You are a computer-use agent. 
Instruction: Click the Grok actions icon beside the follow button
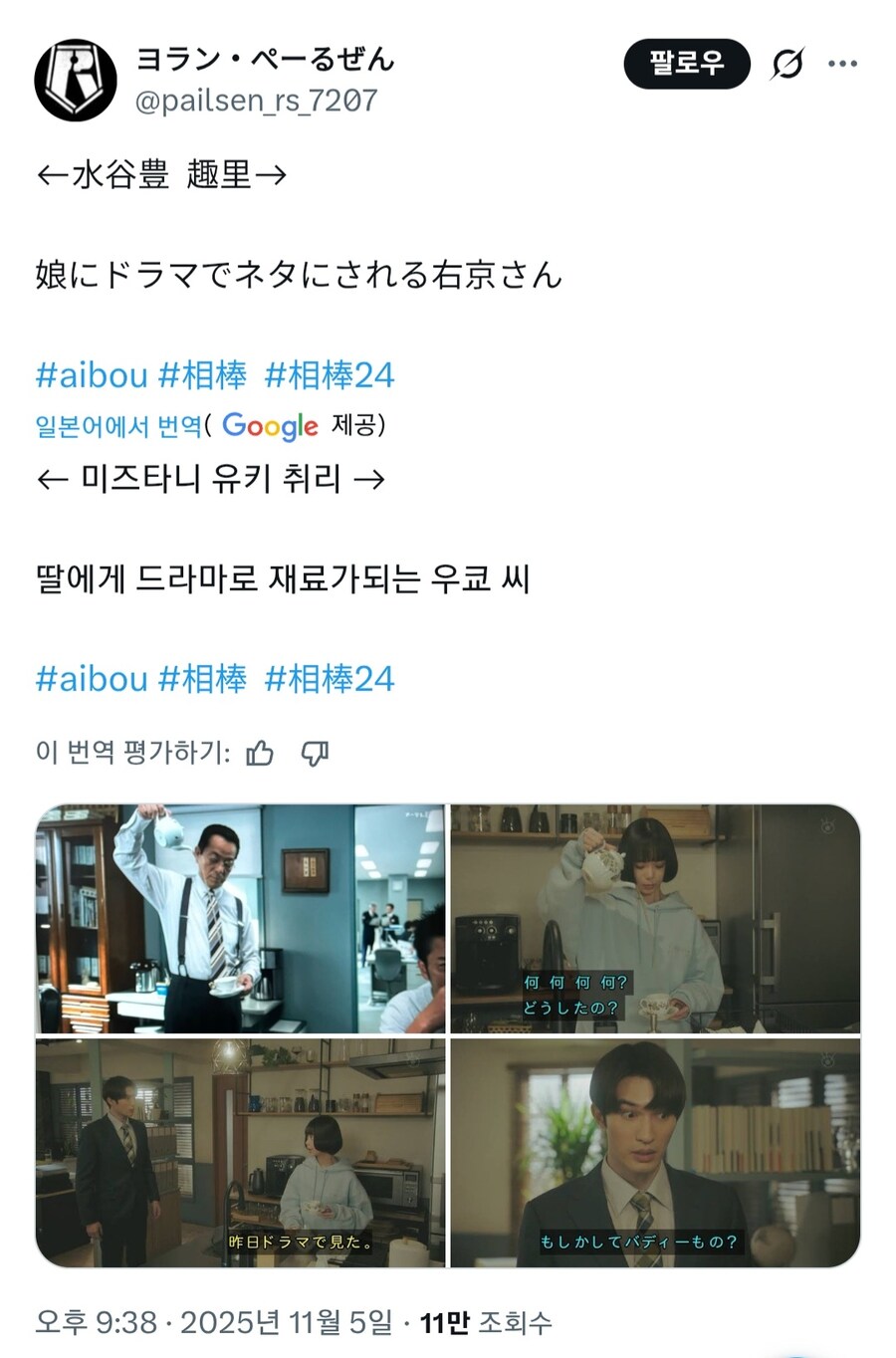787,63
